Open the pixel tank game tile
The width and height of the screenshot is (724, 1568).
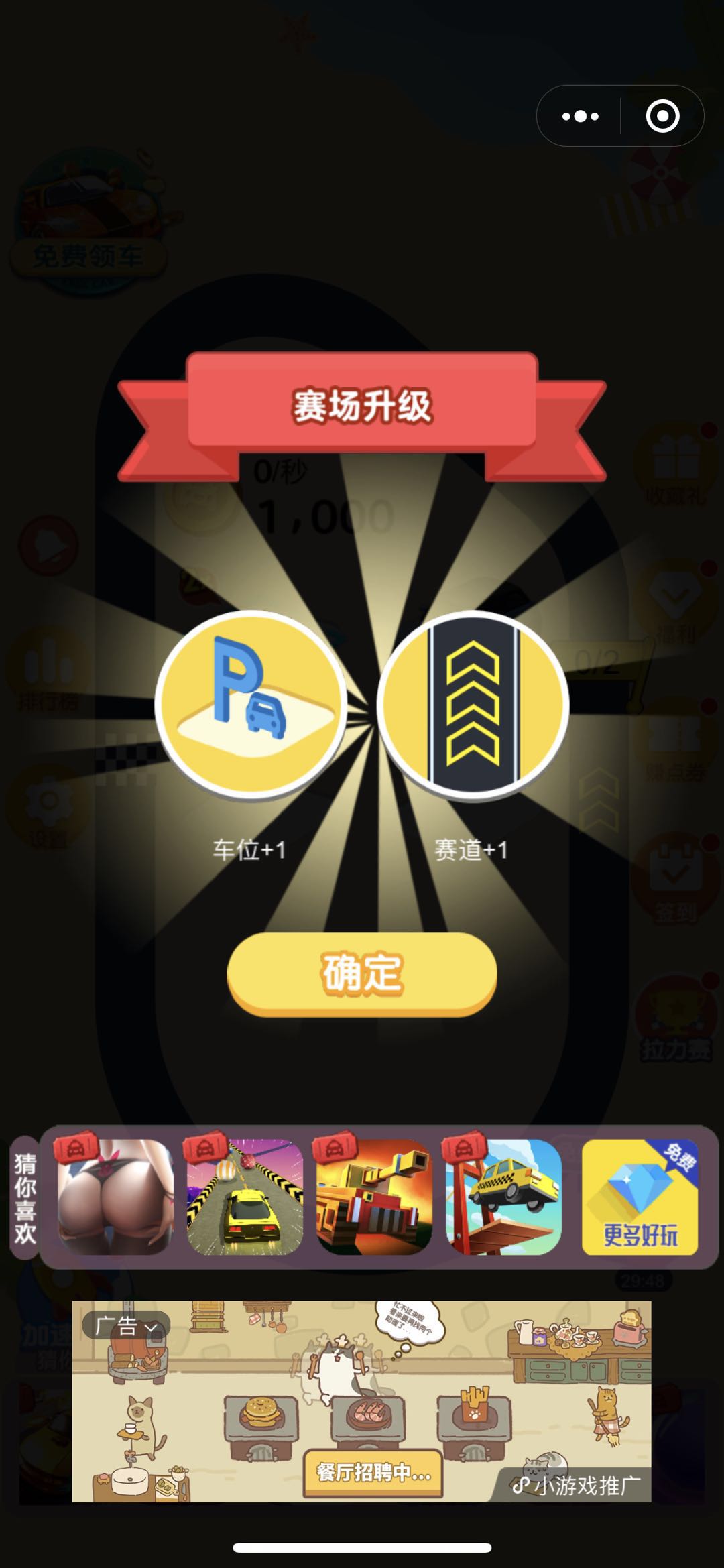374,1197
